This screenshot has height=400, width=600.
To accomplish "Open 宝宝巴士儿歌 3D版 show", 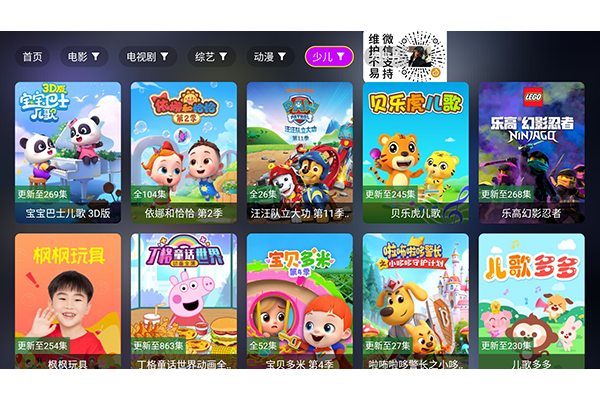I will [x=68, y=150].
